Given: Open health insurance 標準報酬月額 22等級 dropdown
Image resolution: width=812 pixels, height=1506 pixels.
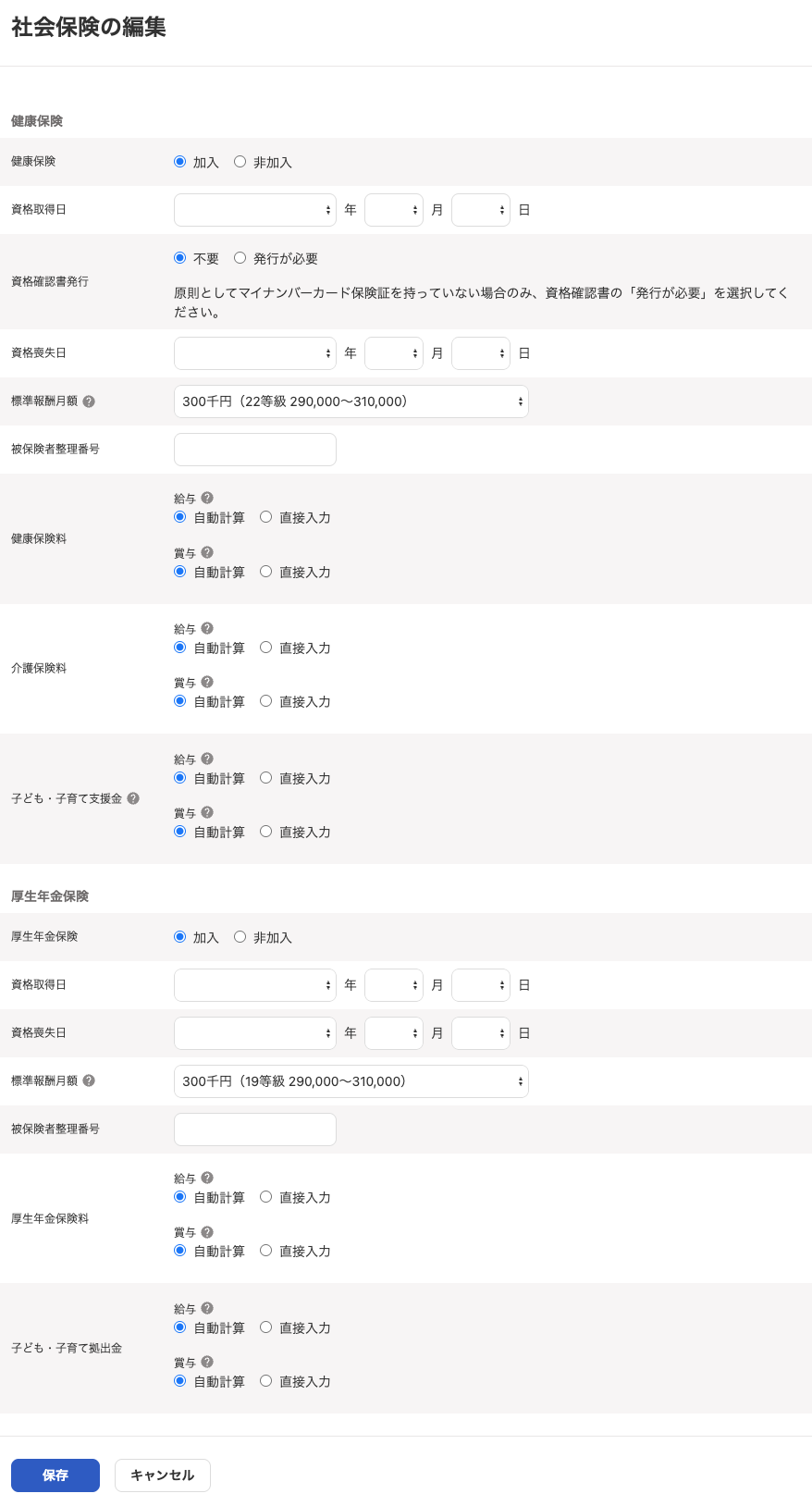Looking at the screenshot, I should tap(351, 401).
